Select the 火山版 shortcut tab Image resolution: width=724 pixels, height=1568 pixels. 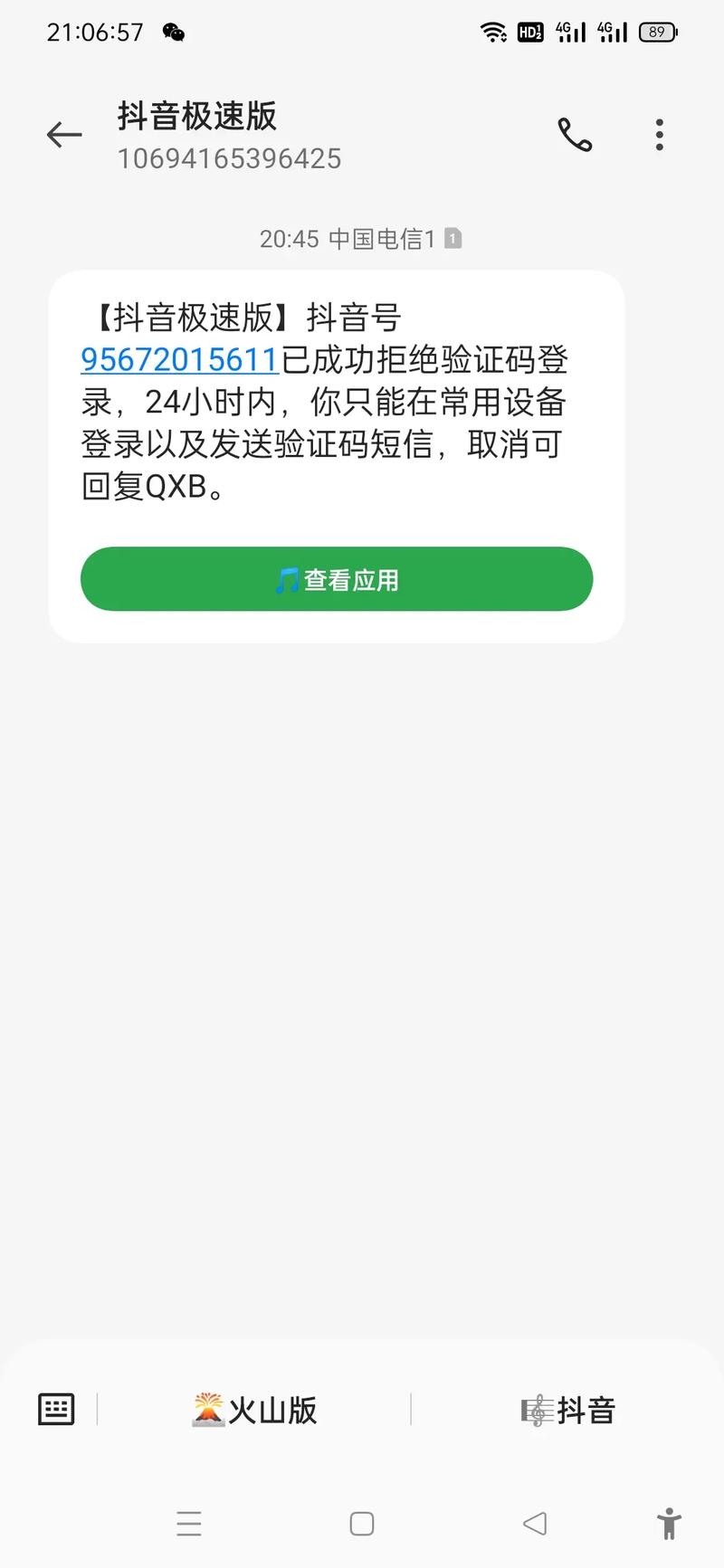(254, 1409)
